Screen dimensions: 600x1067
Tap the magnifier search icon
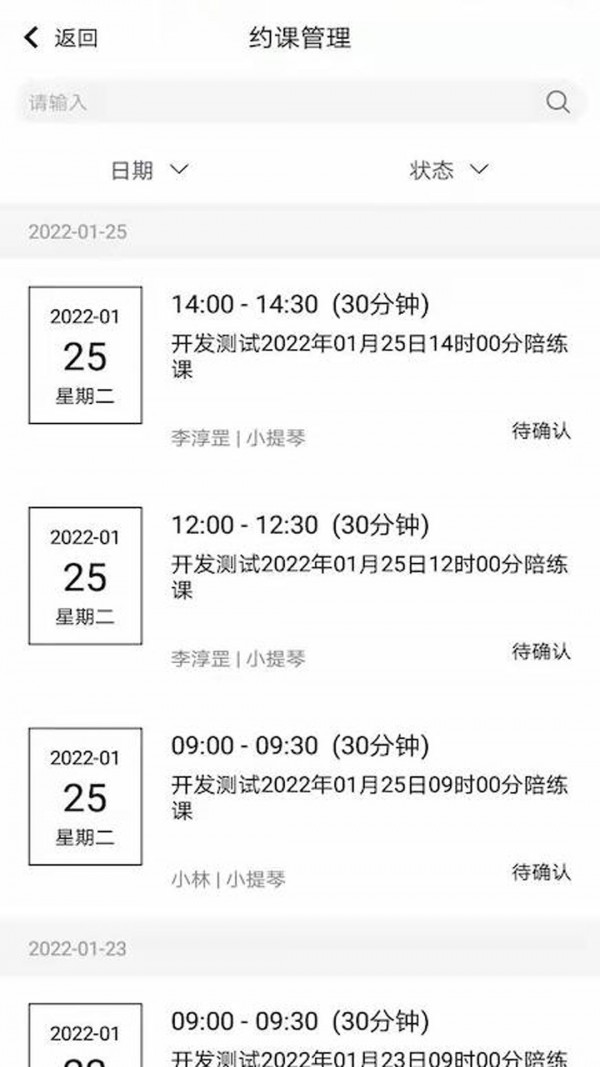pos(558,102)
